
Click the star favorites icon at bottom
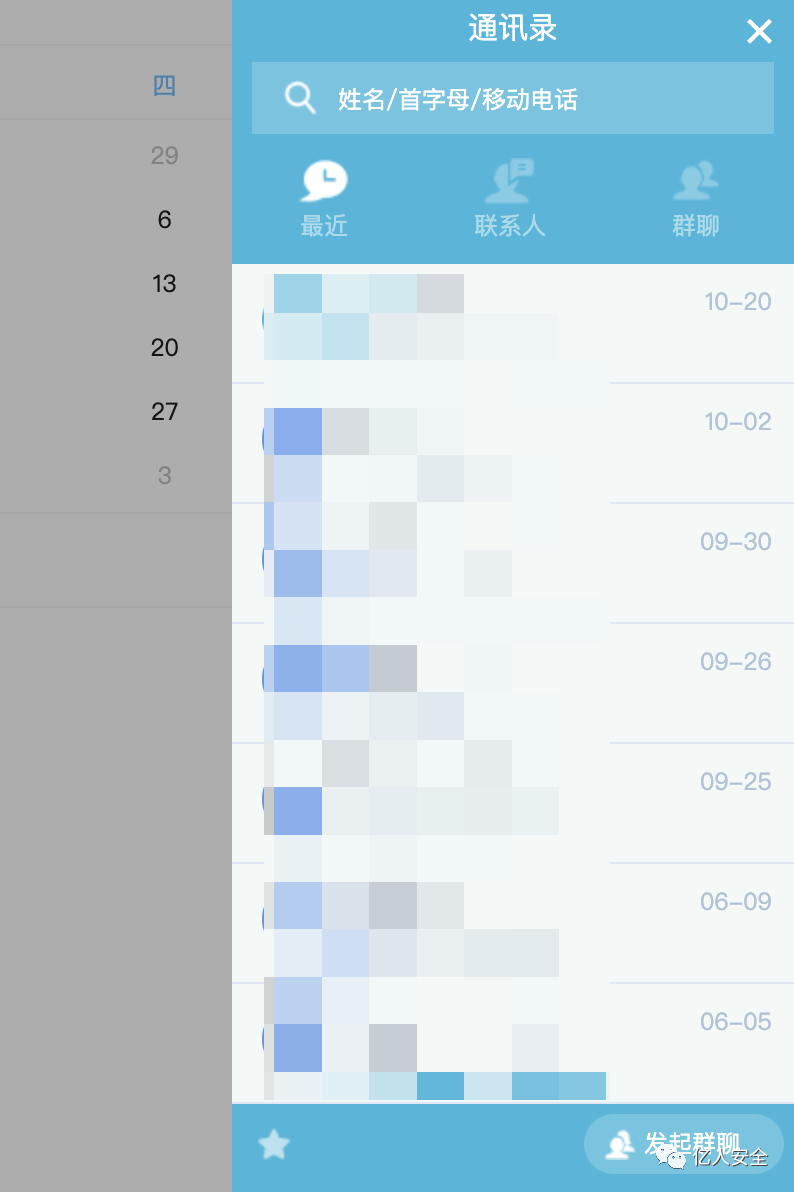coord(273,1144)
